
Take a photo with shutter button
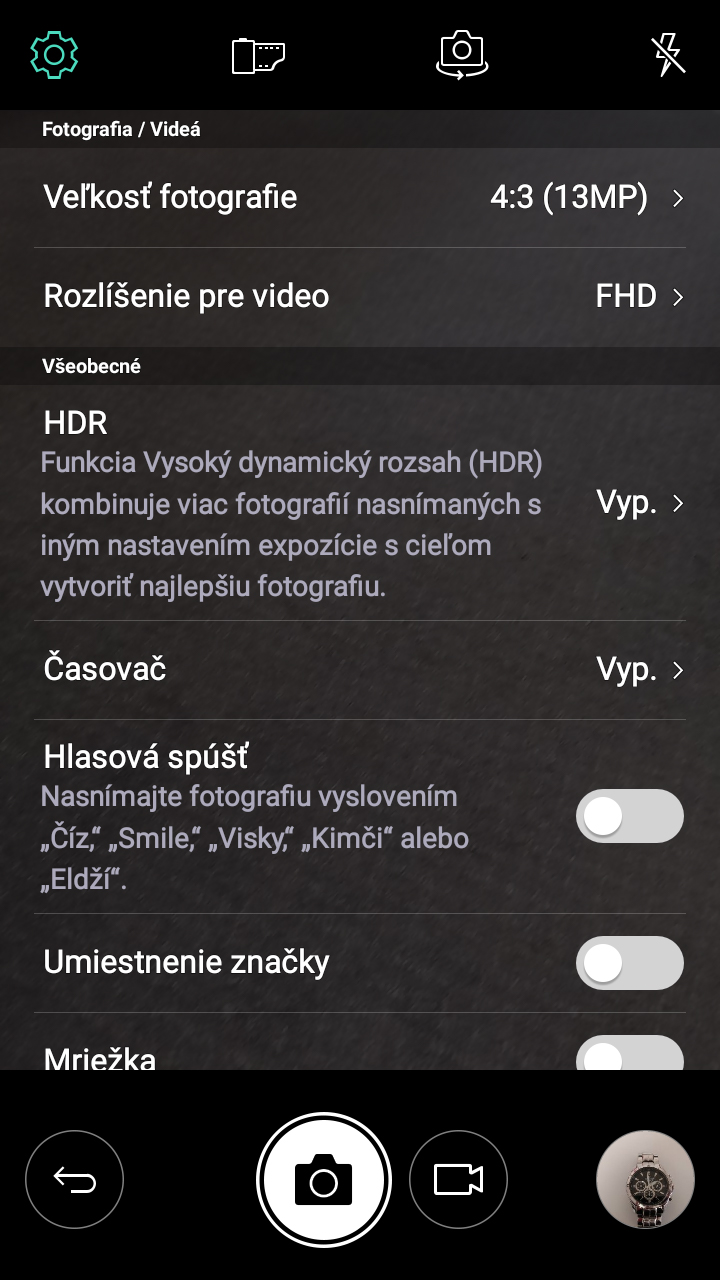(x=323, y=1180)
